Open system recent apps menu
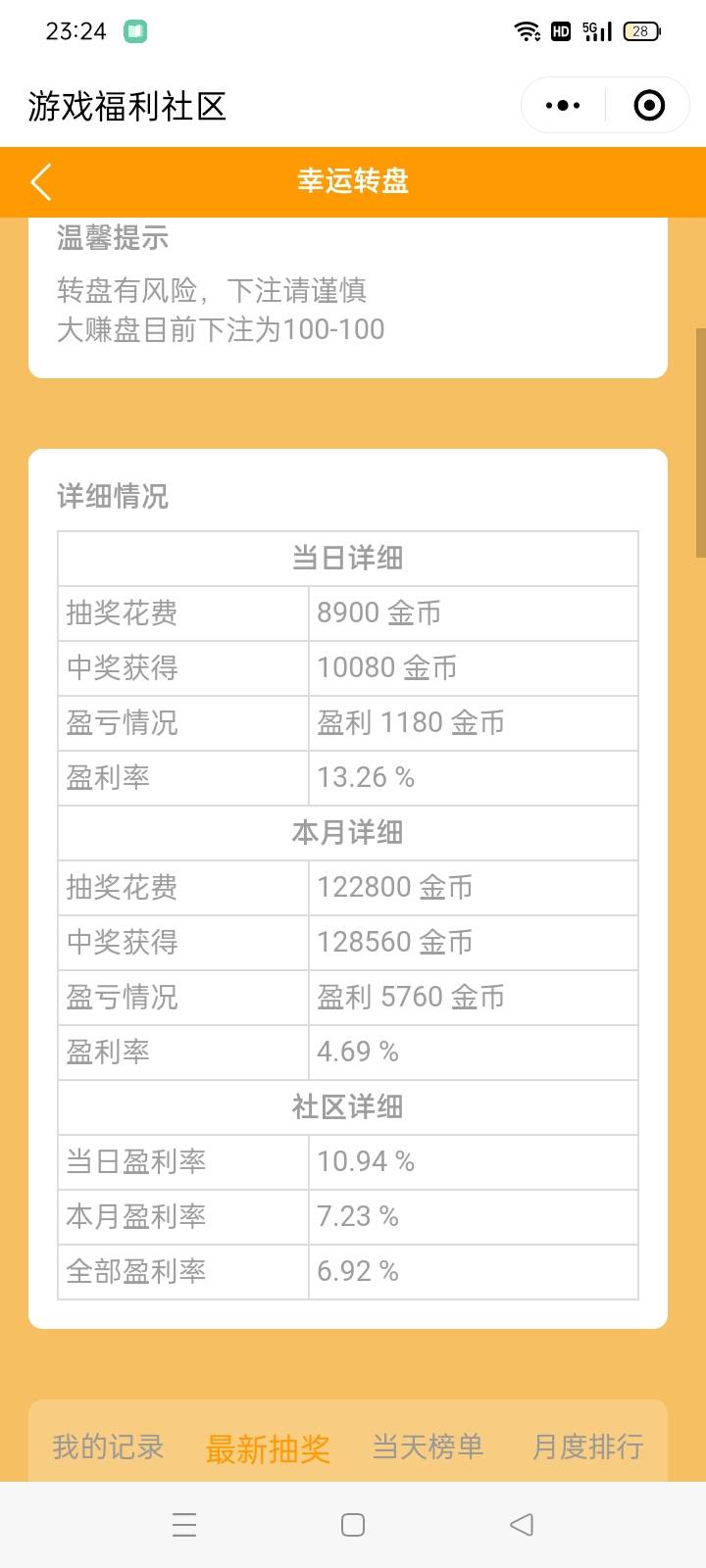The width and height of the screenshot is (706, 1568). click(x=184, y=1525)
